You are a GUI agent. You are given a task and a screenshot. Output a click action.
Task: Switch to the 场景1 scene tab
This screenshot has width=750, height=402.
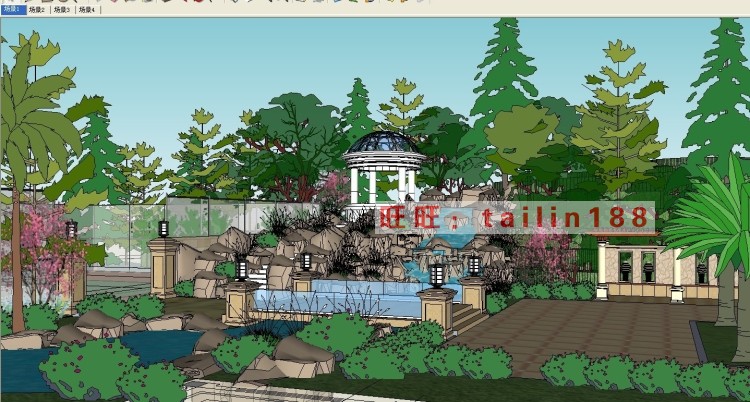pyautogui.click(x=13, y=9)
